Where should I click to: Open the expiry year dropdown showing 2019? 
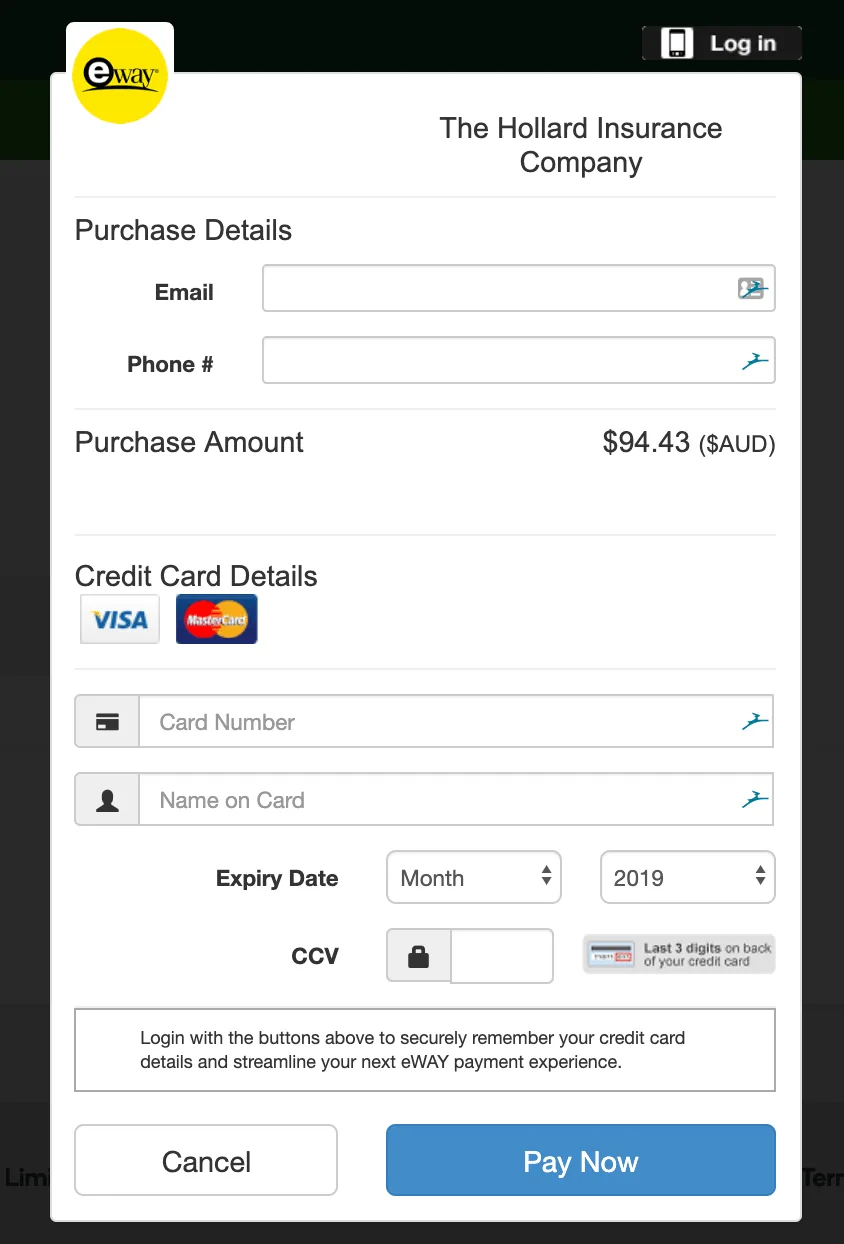687,878
